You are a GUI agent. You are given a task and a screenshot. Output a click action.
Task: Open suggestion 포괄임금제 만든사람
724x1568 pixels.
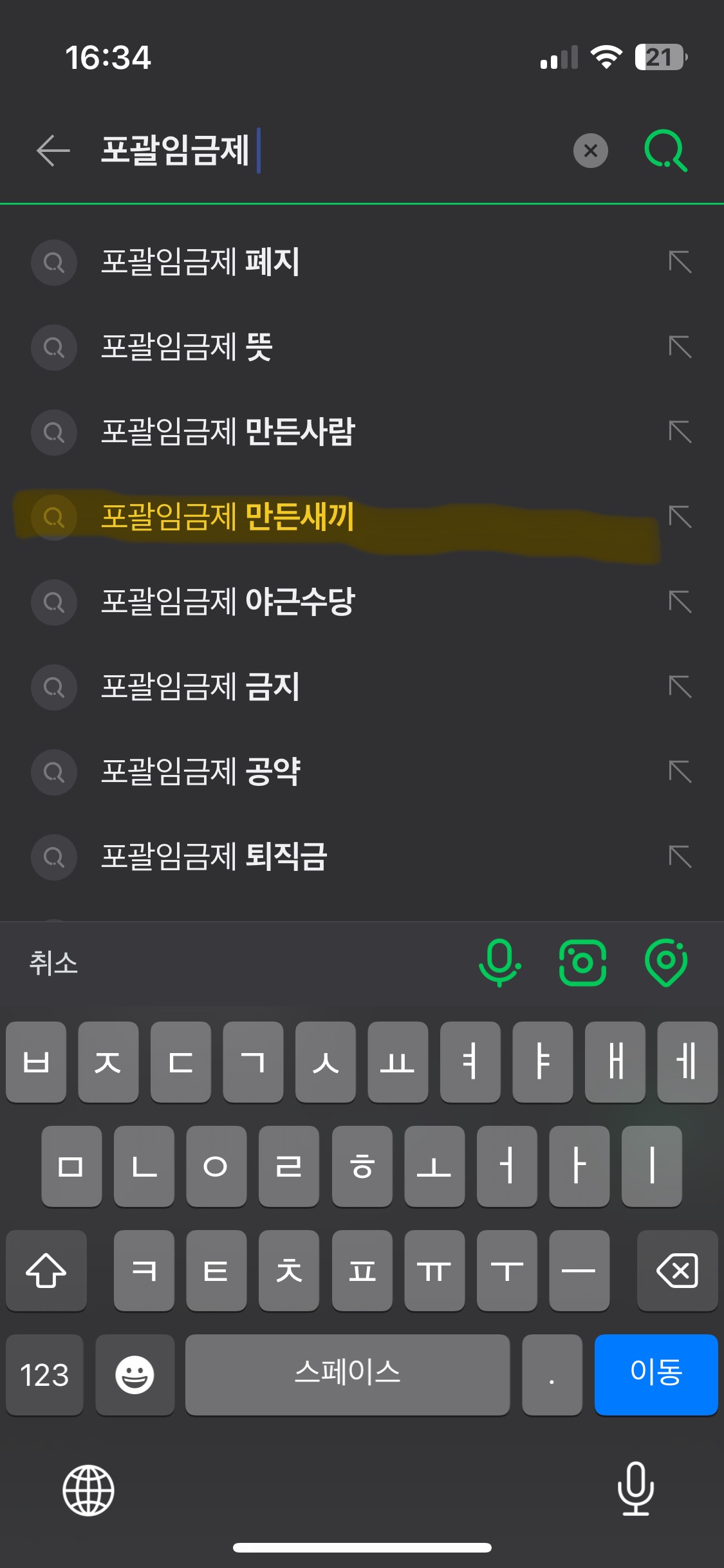coord(228,433)
